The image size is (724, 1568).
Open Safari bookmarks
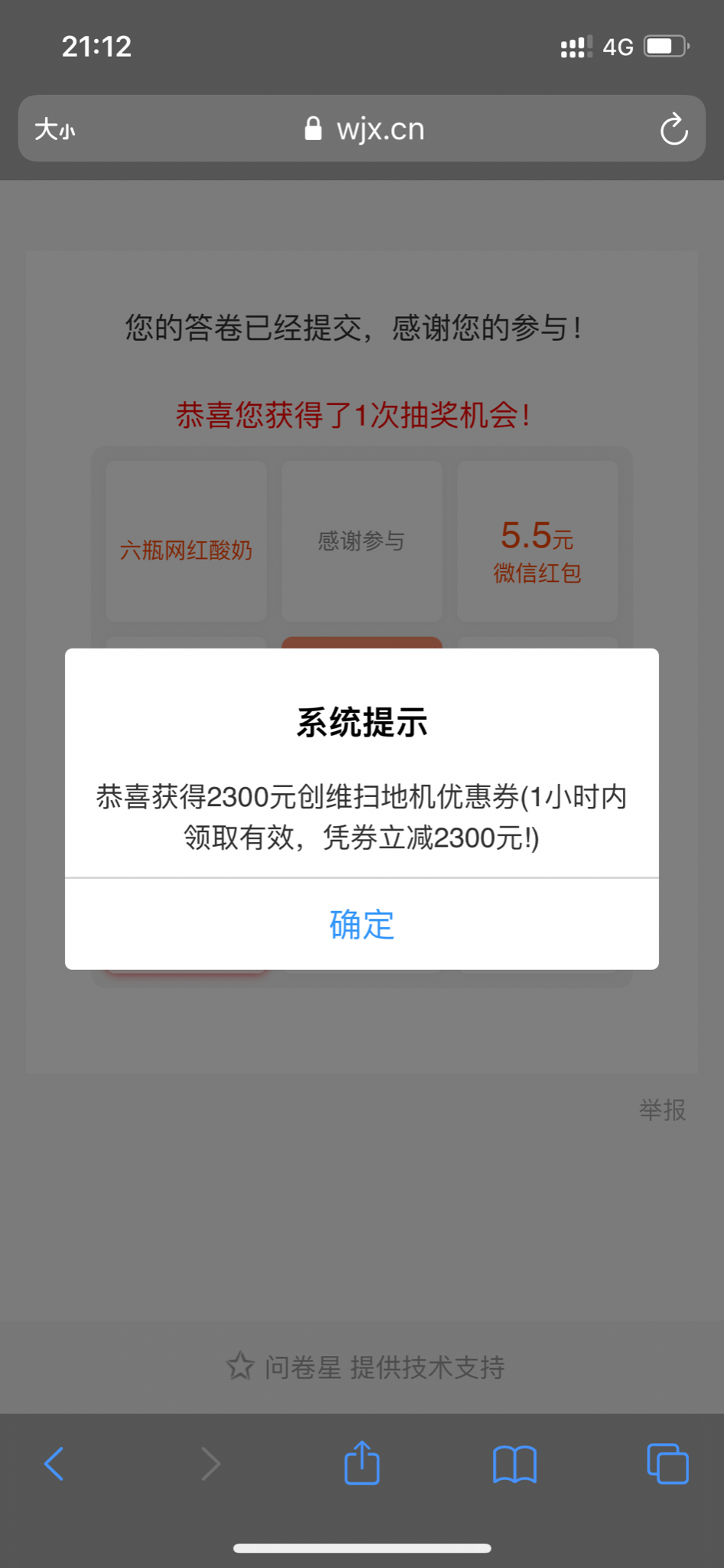(x=514, y=1464)
